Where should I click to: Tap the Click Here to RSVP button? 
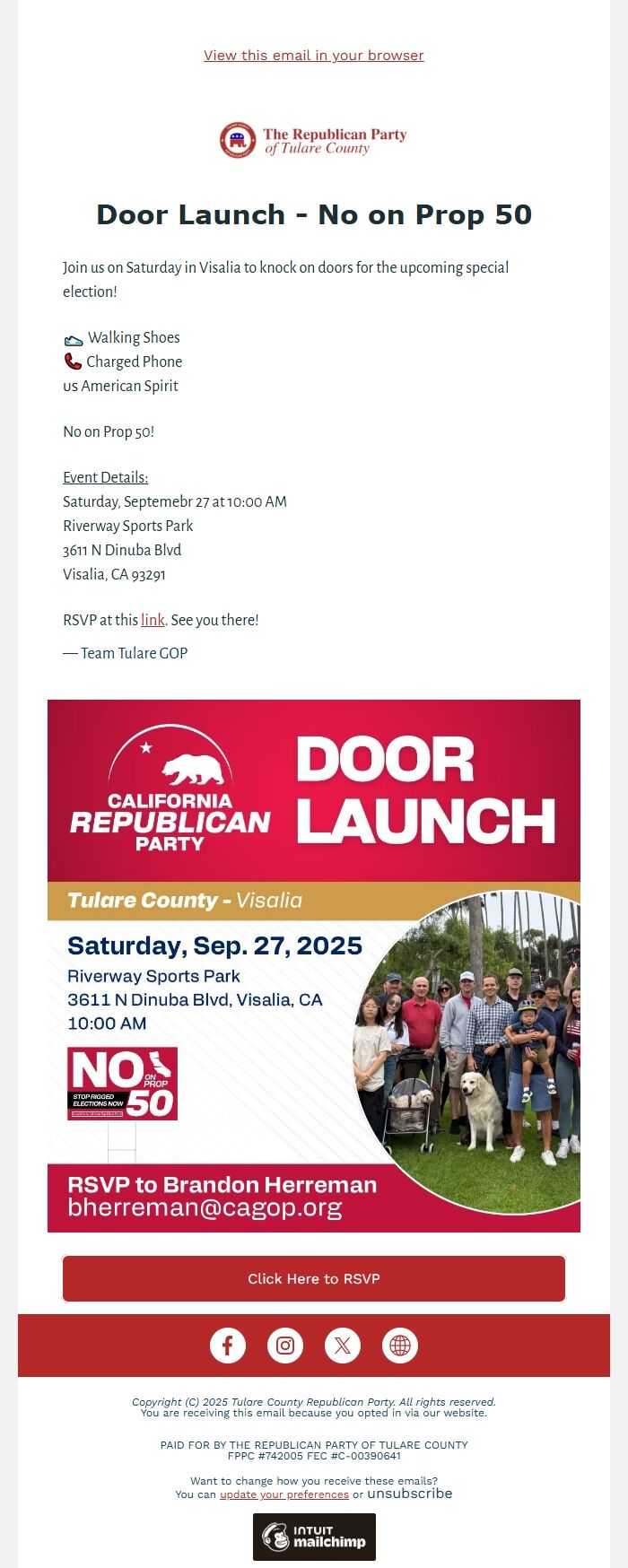tap(314, 1278)
